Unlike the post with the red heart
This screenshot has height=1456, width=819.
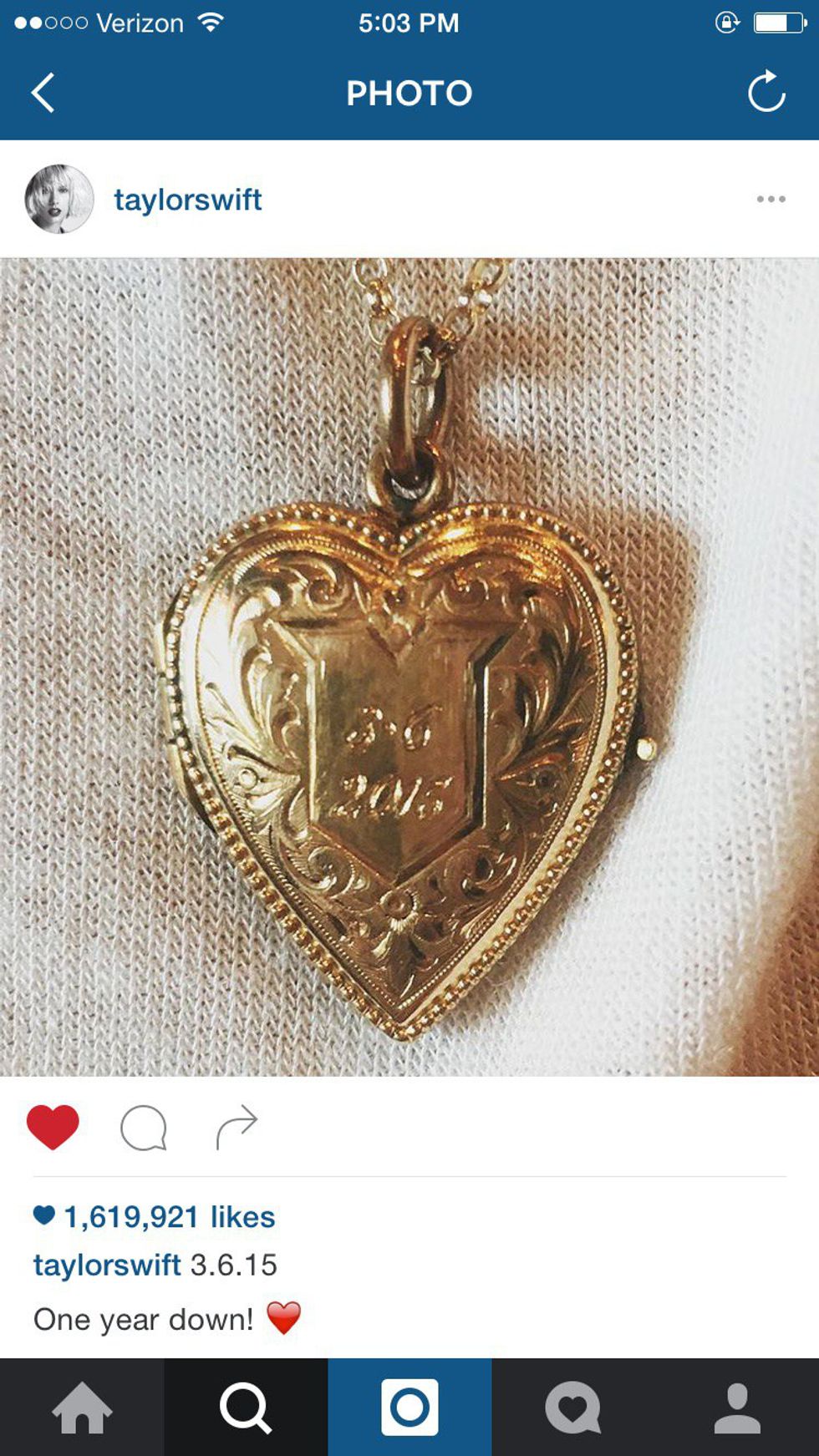(53, 1127)
